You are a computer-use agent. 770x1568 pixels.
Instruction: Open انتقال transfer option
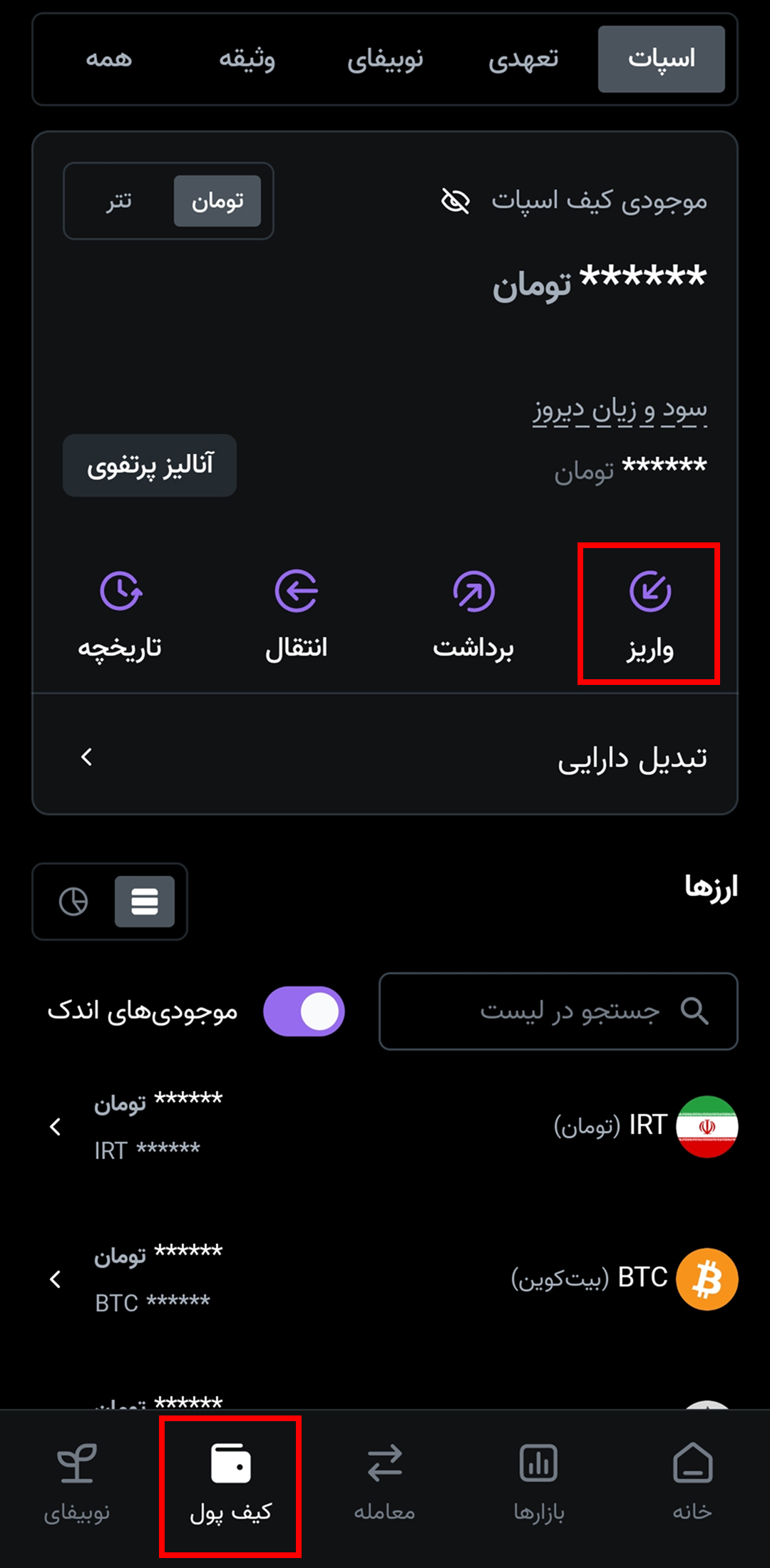pyautogui.click(x=297, y=614)
